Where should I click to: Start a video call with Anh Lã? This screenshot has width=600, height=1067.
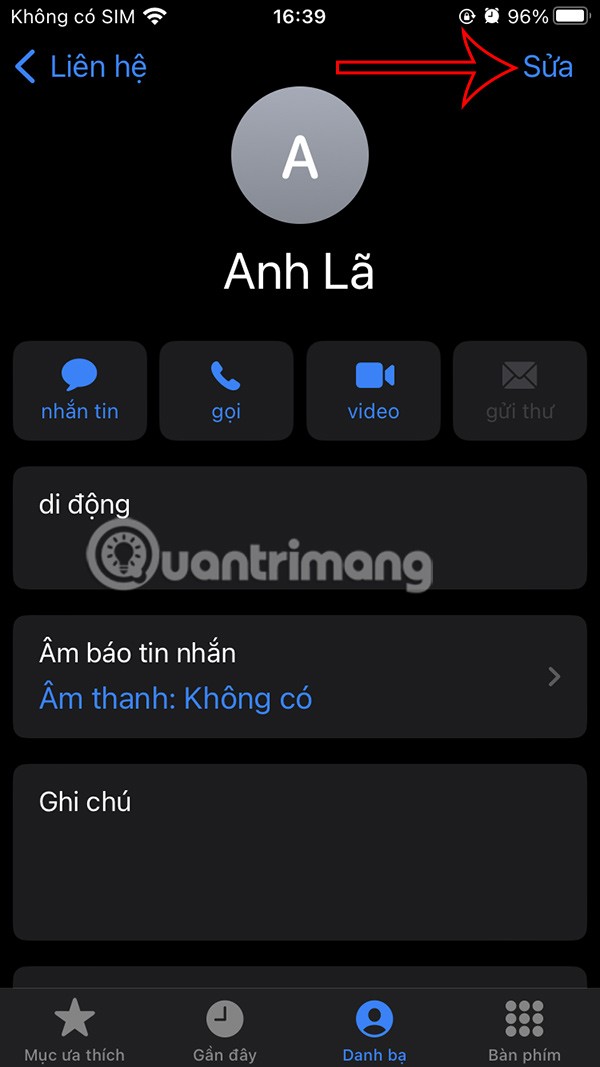point(373,390)
